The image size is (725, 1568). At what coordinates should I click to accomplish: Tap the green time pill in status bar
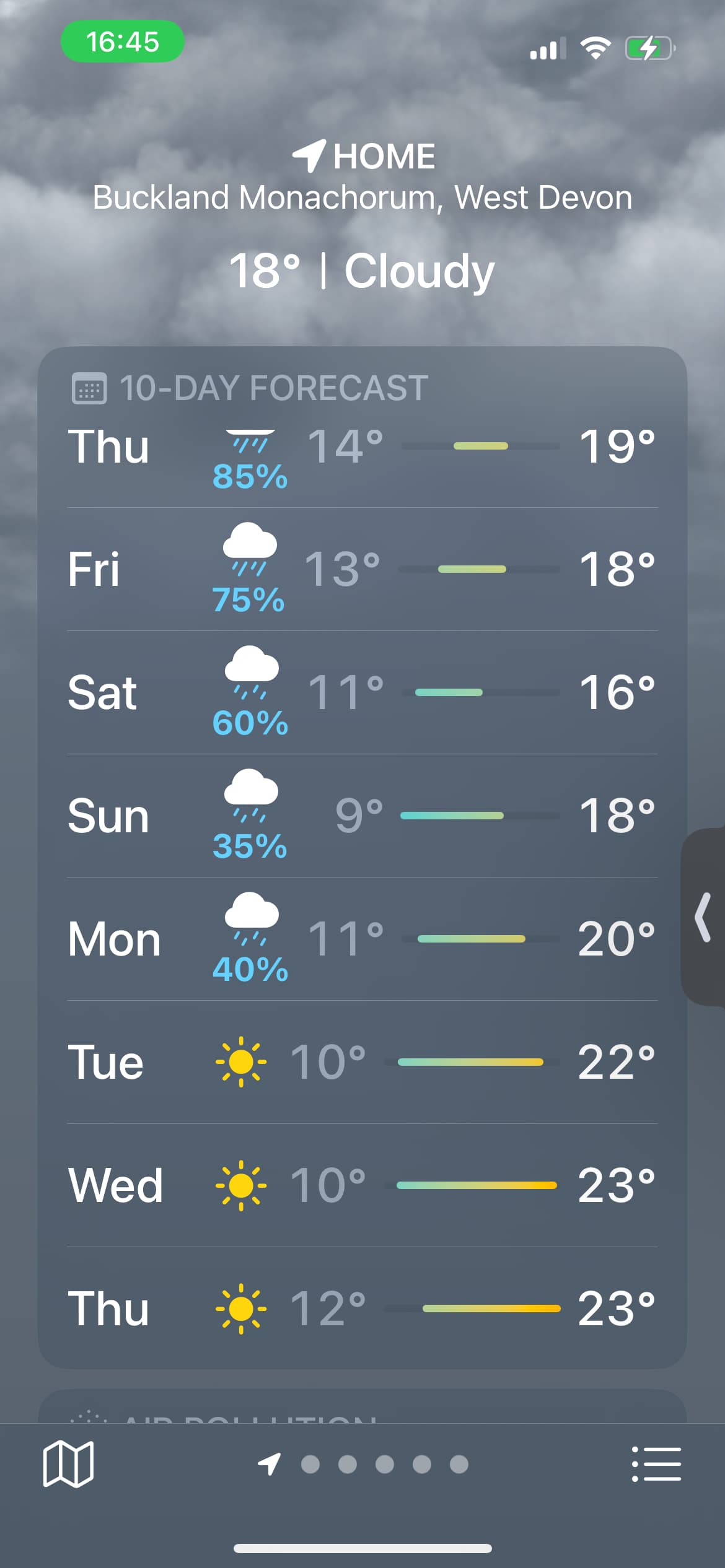coord(123,41)
